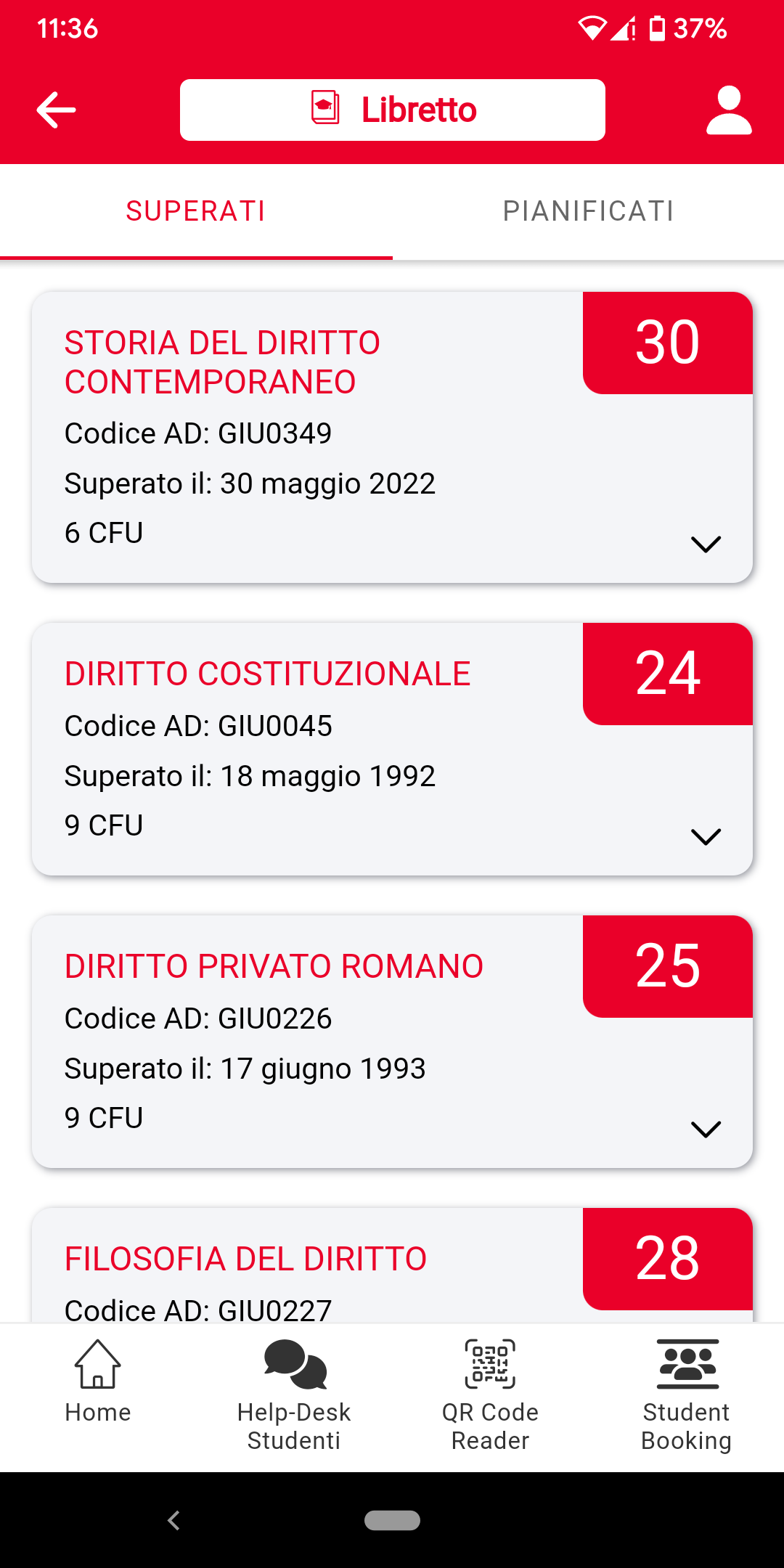The height and width of the screenshot is (1568, 784).
Task: Open the user profile icon
Action: pos(729,110)
